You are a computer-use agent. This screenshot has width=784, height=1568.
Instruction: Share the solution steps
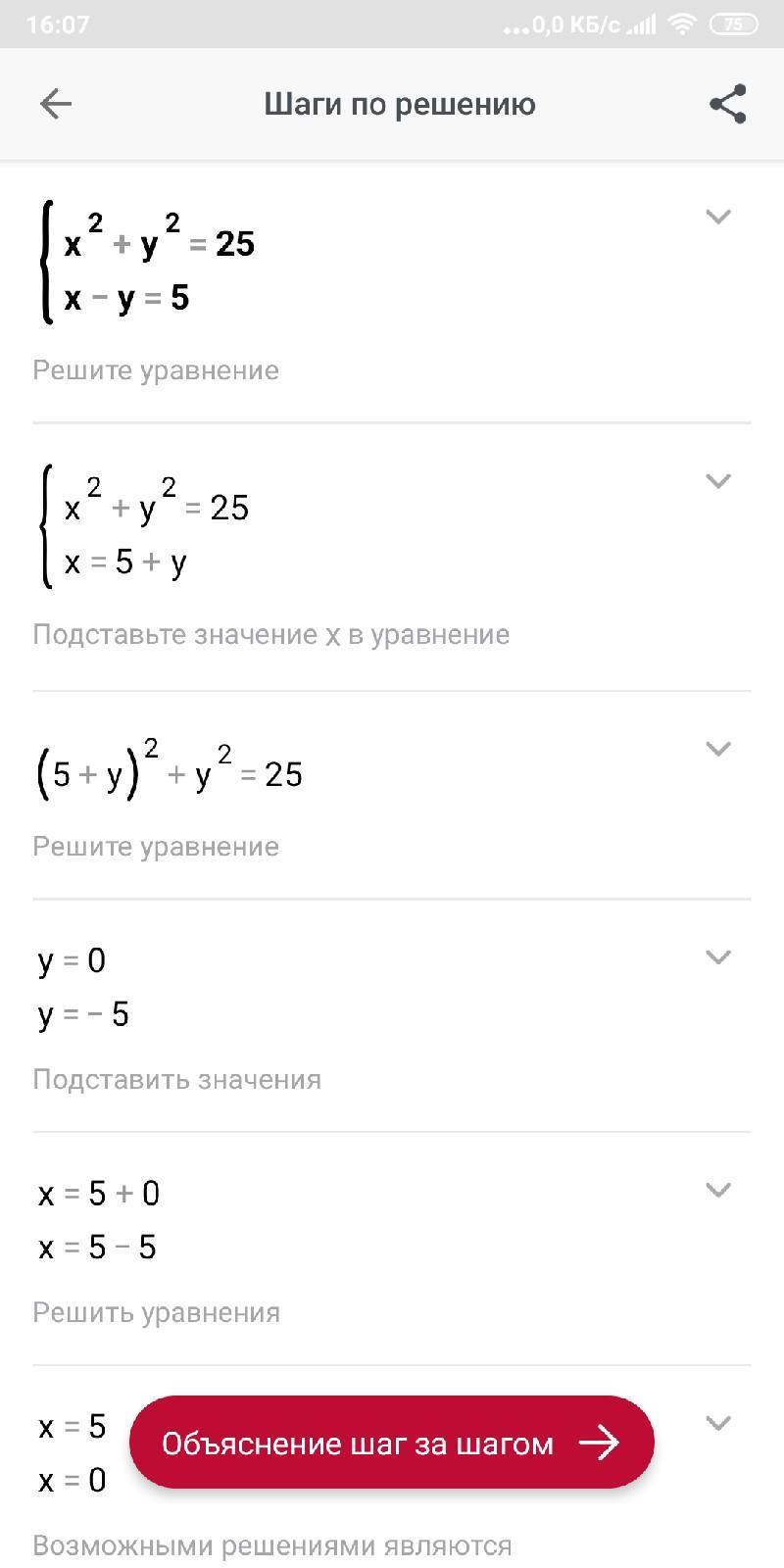pos(728,104)
